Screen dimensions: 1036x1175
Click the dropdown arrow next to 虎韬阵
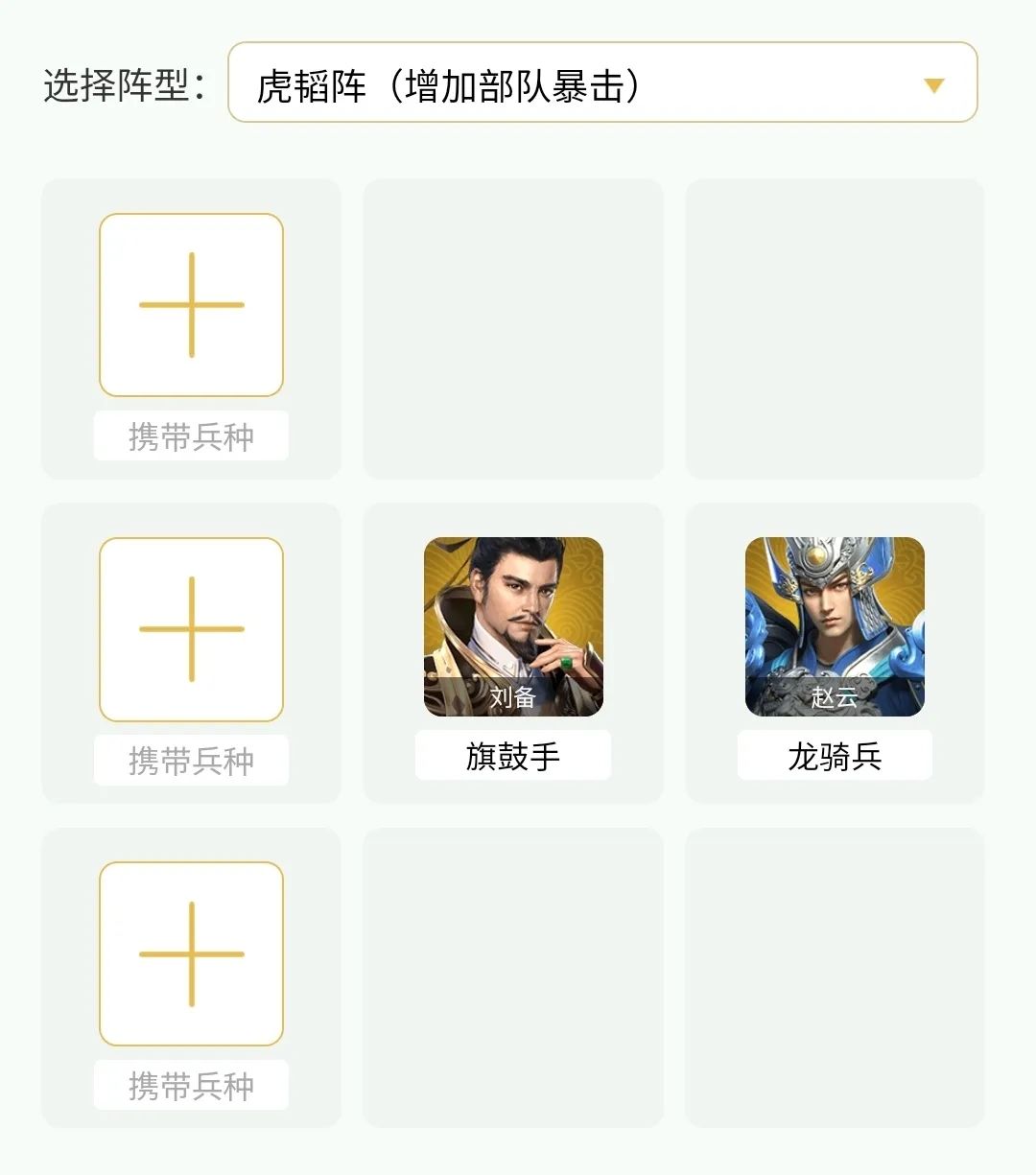click(x=935, y=85)
